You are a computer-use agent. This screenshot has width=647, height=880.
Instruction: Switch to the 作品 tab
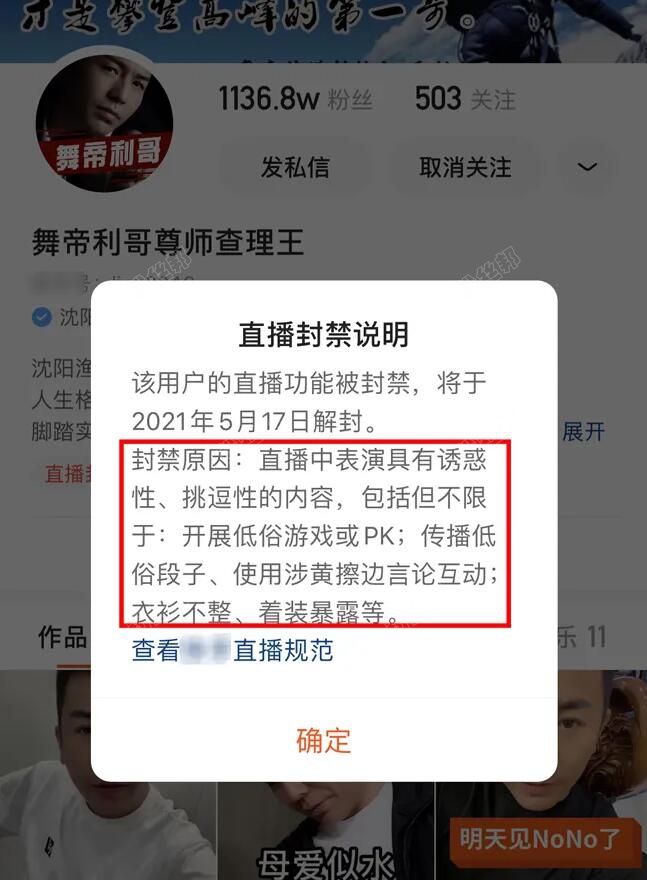[x=62, y=637]
